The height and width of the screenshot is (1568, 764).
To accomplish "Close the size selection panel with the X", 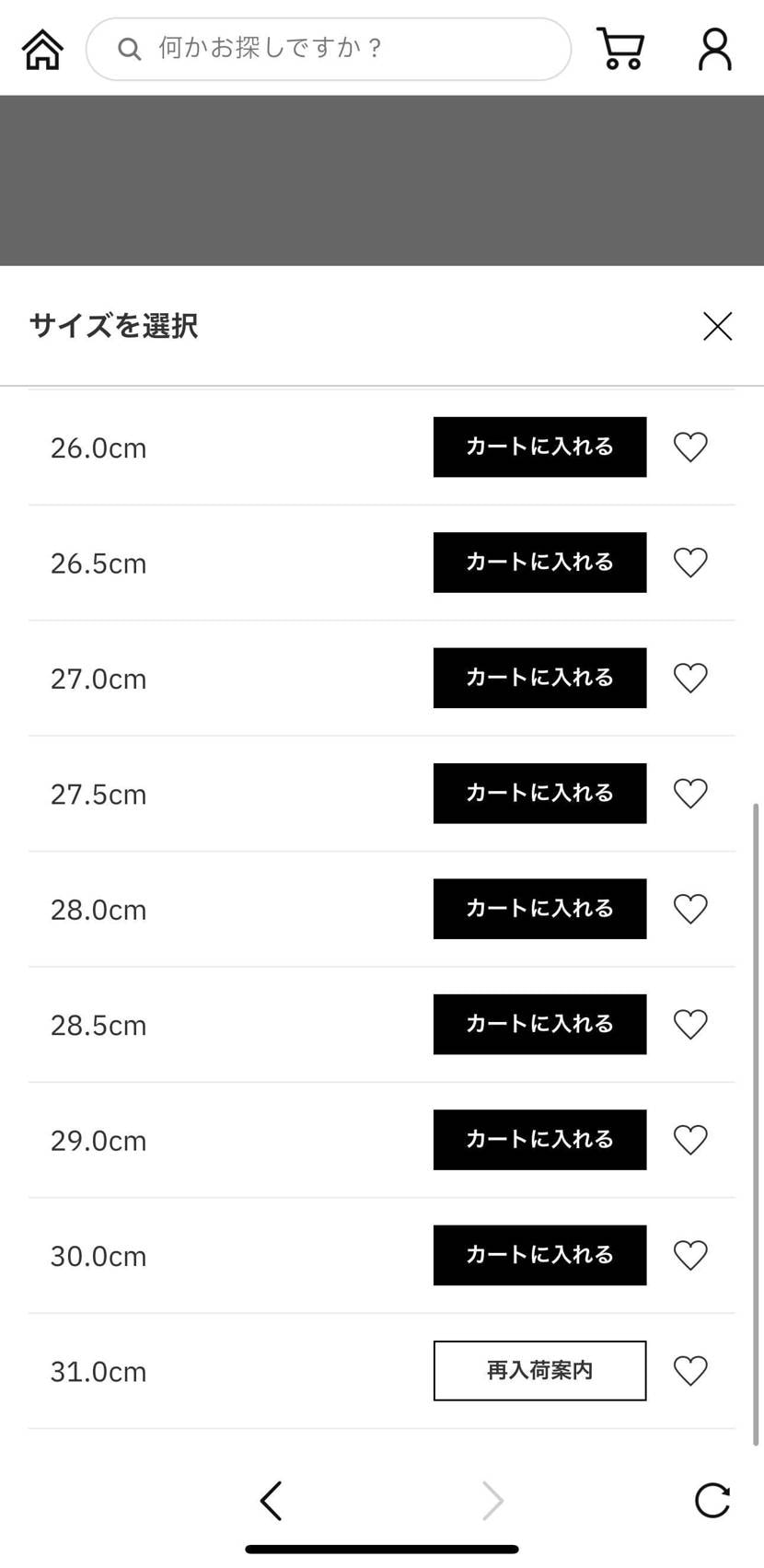I will [x=716, y=326].
